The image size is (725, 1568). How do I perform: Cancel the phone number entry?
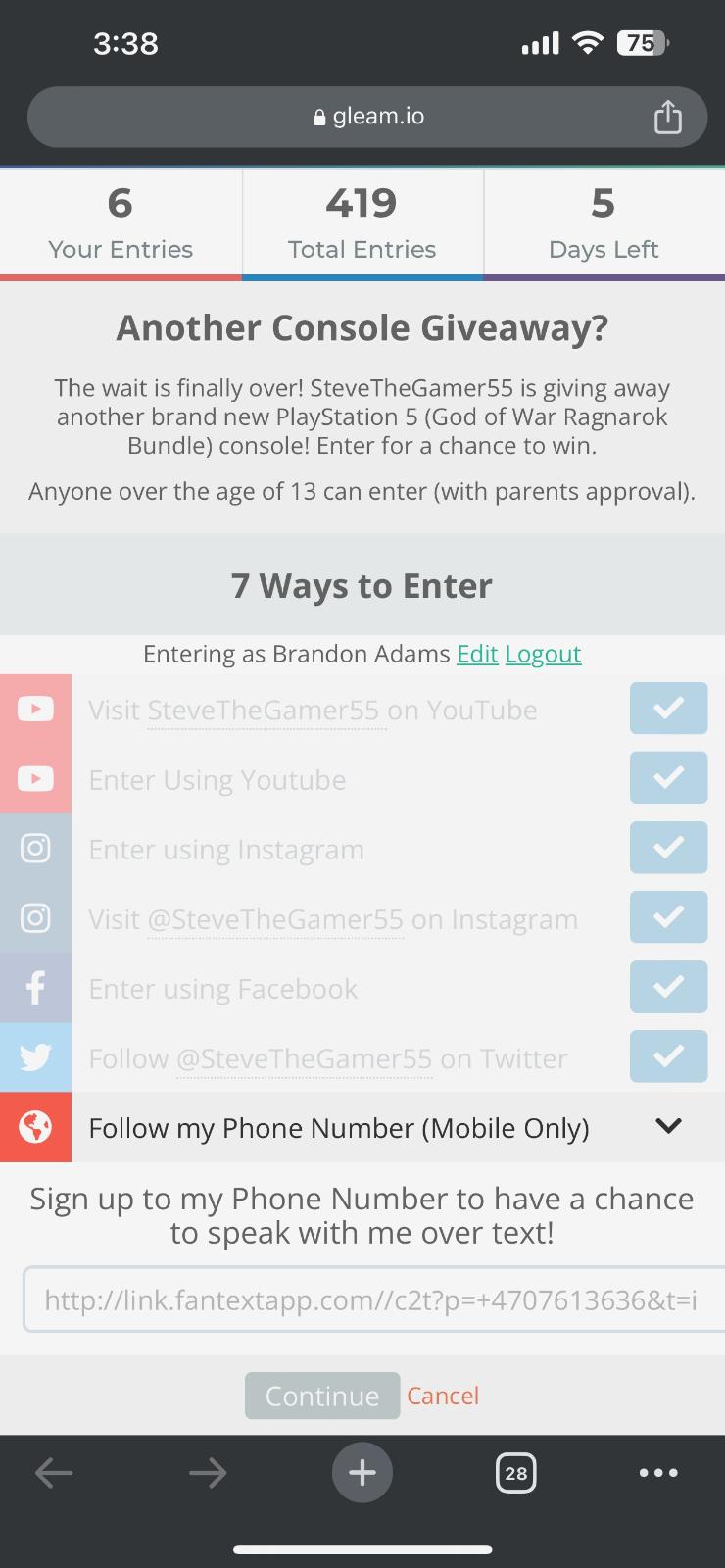point(443,1396)
